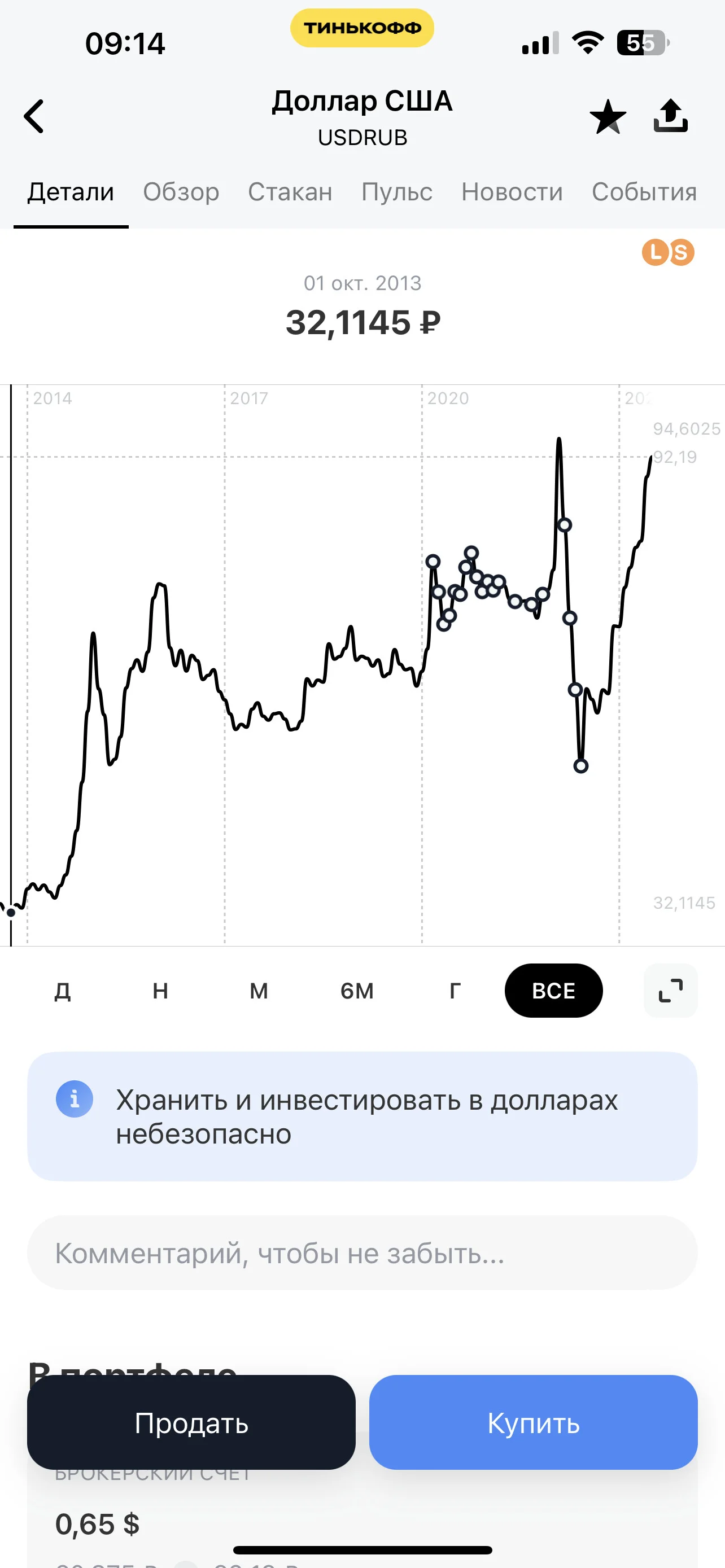Tap the orange L S badge

tap(668, 252)
